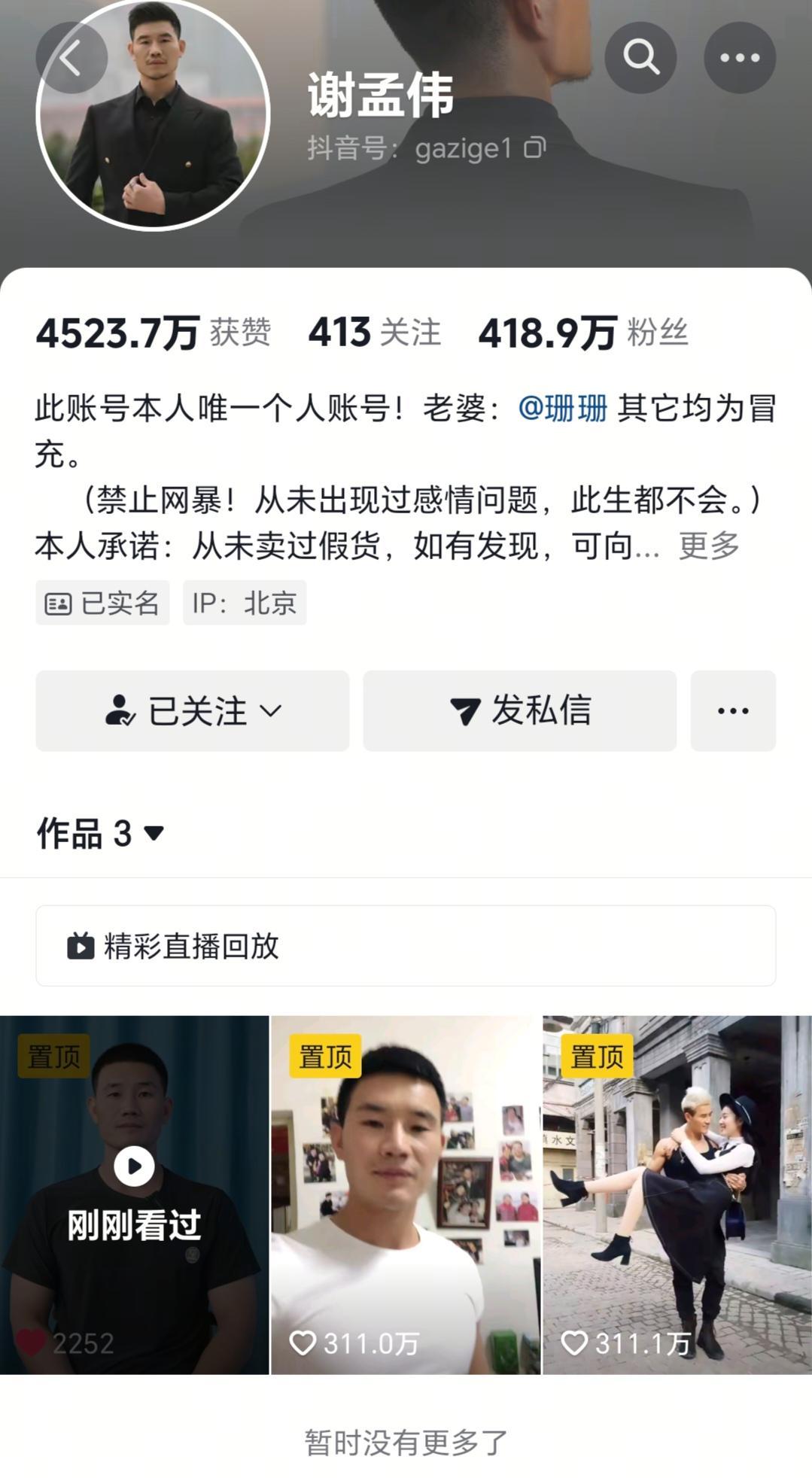Open 精彩直播回放 live replays
812x1478 pixels.
click(406, 946)
